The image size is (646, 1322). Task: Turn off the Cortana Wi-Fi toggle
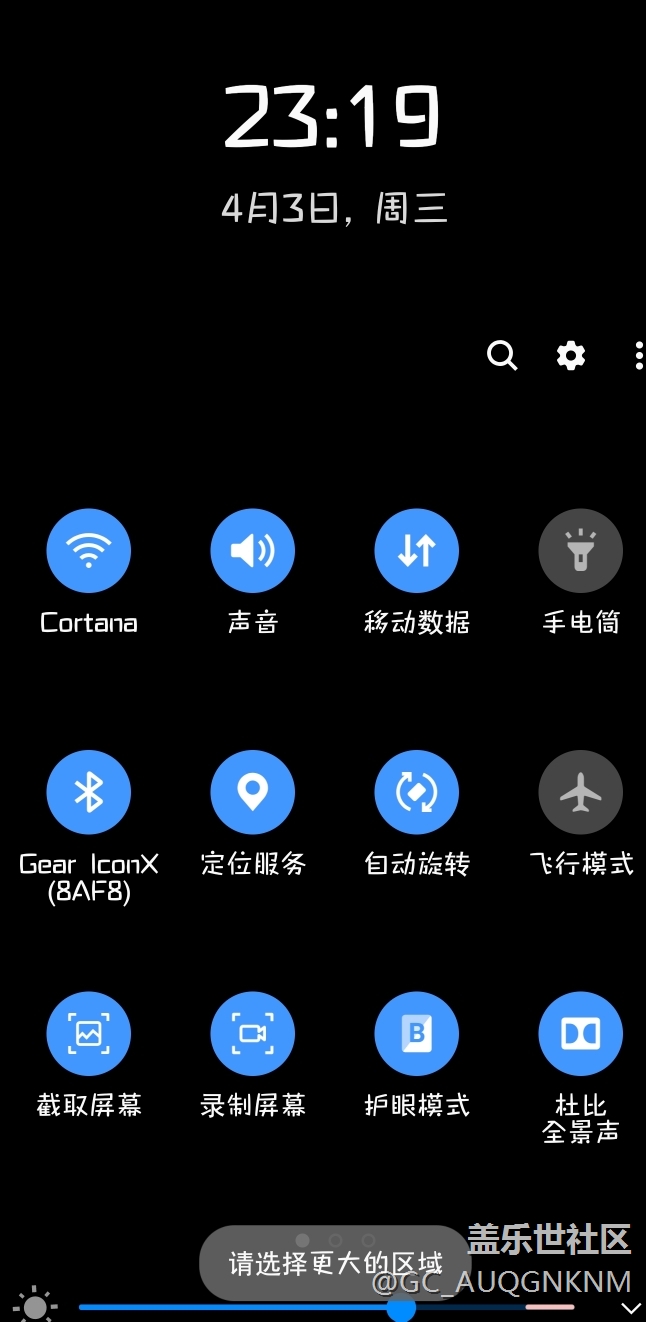(89, 551)
